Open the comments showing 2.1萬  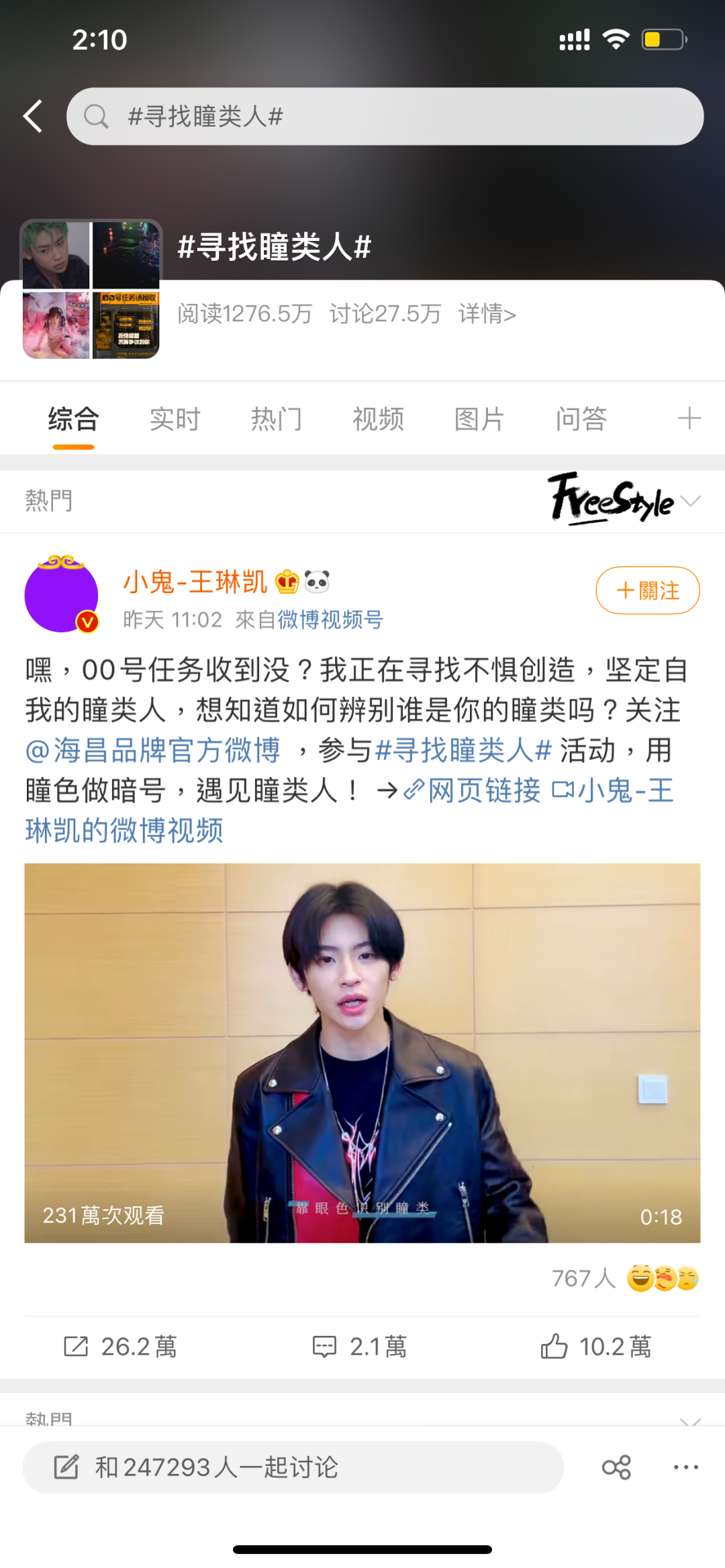point(360,1346)
